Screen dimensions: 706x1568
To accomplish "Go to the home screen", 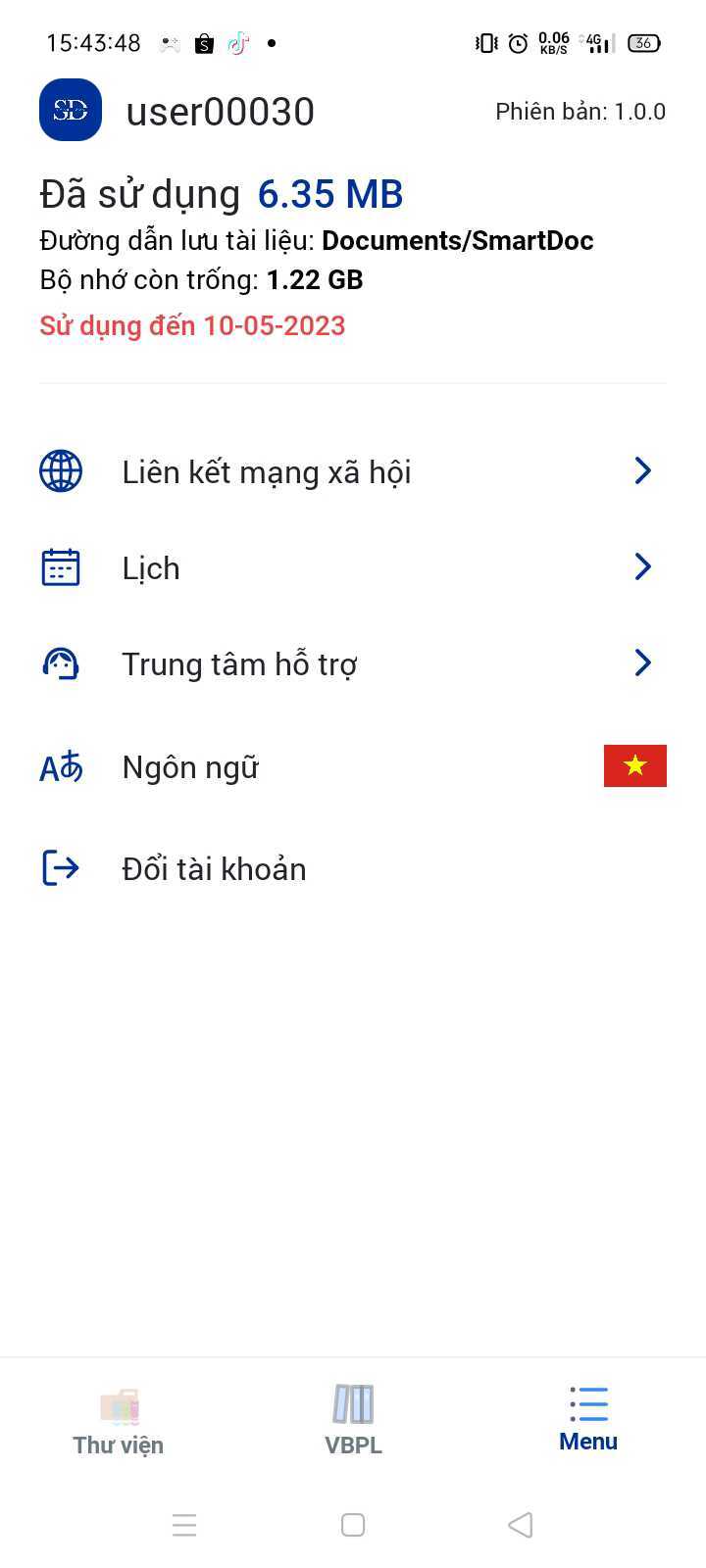I will (353, 1525).
